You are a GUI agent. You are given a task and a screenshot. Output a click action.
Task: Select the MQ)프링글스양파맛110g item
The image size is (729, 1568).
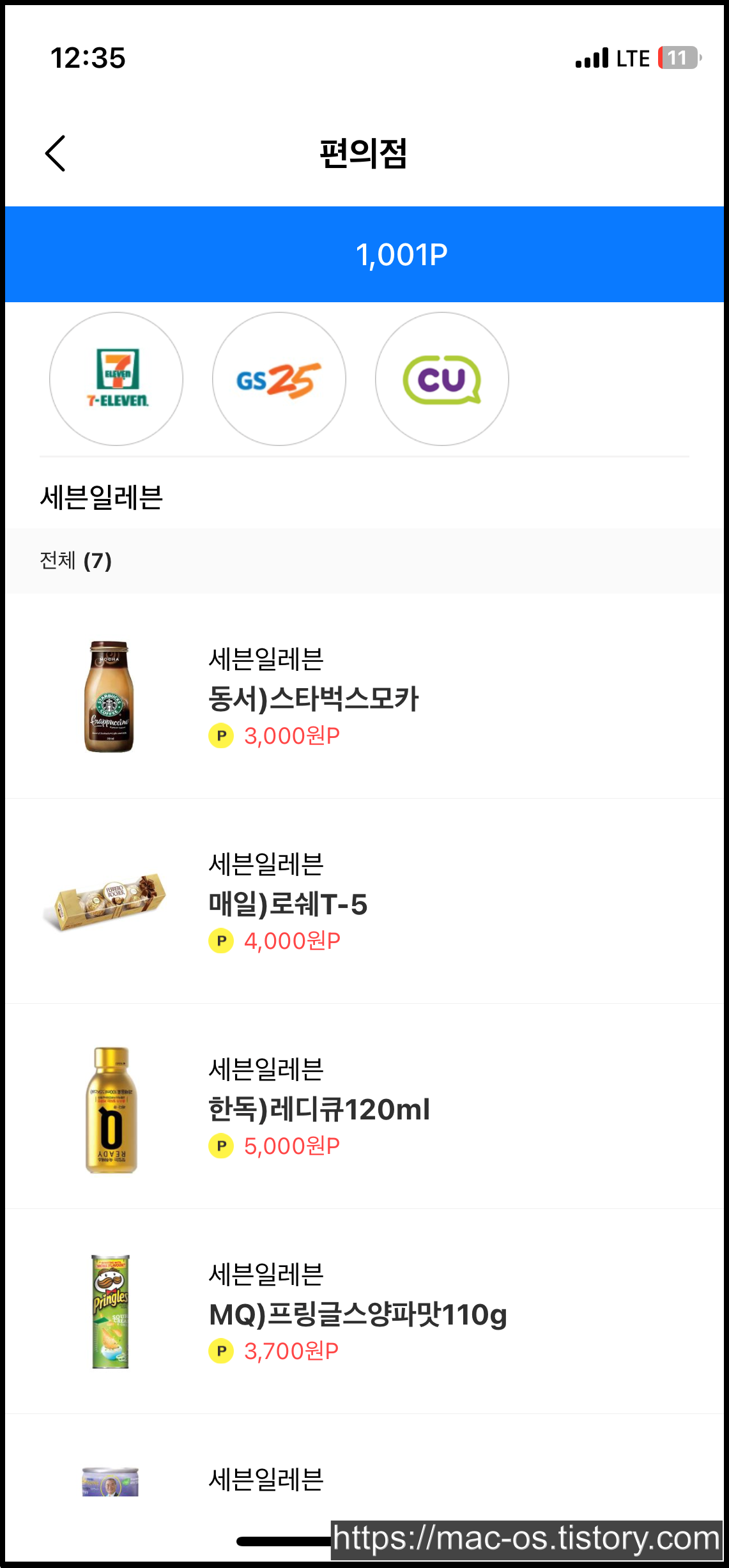point(357,1314)
